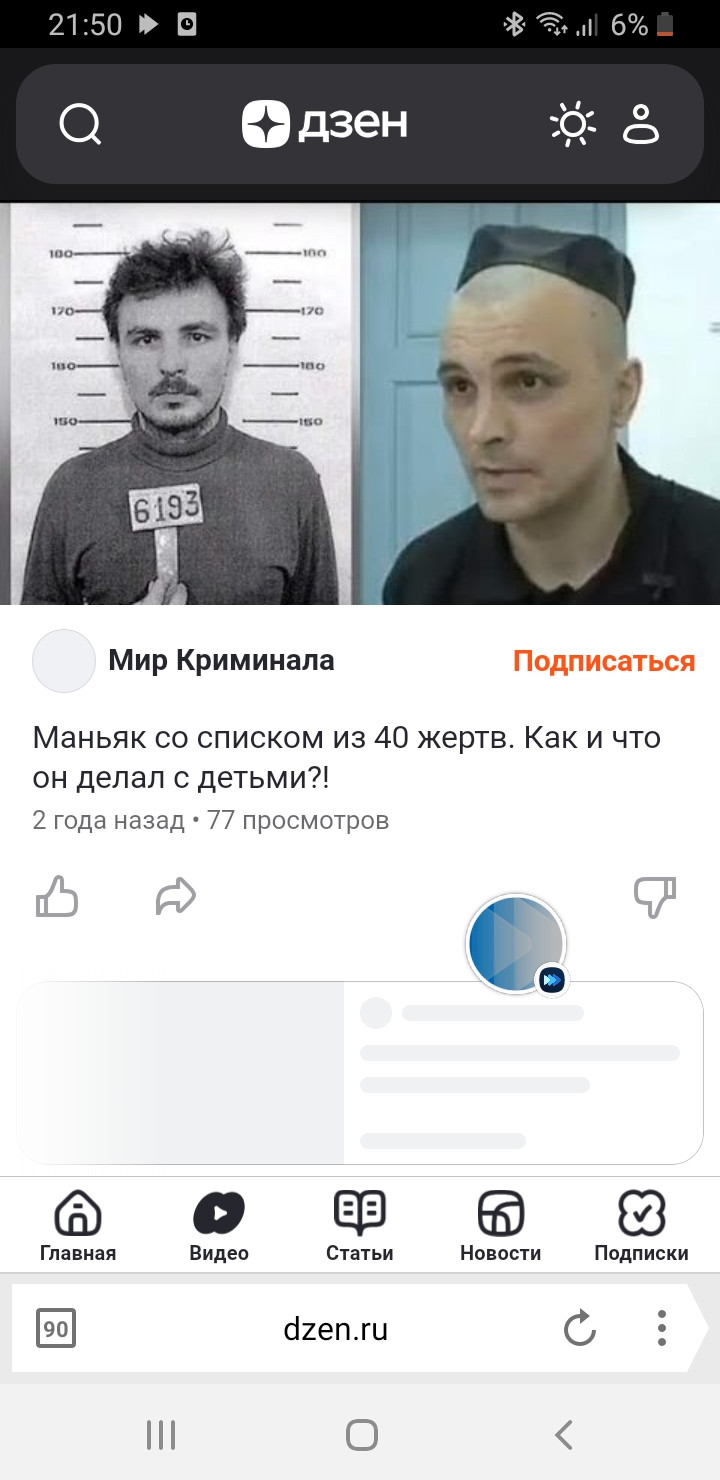Share this video

click(176, 896)
